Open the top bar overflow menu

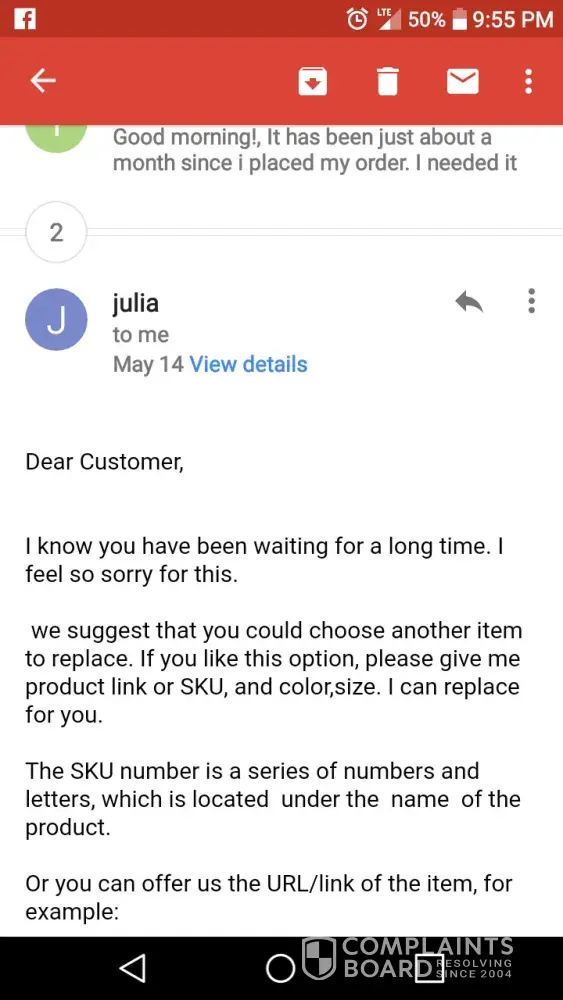pyautogui.click(x=528, y=82)
